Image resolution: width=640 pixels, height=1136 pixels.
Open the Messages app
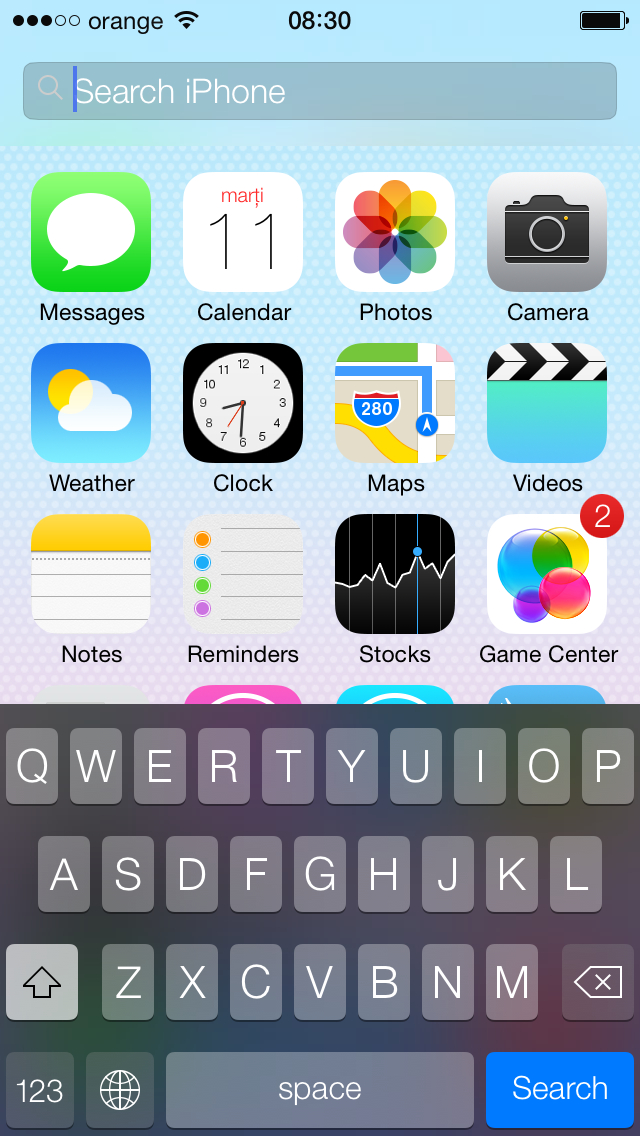(91, 232)
